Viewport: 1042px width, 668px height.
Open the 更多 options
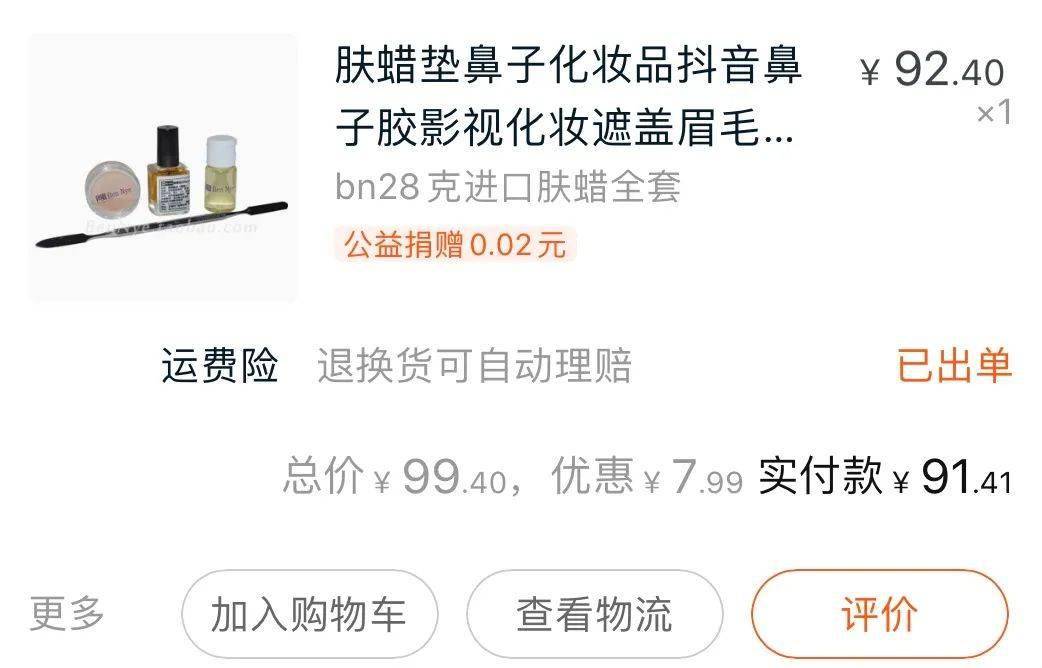67,613
